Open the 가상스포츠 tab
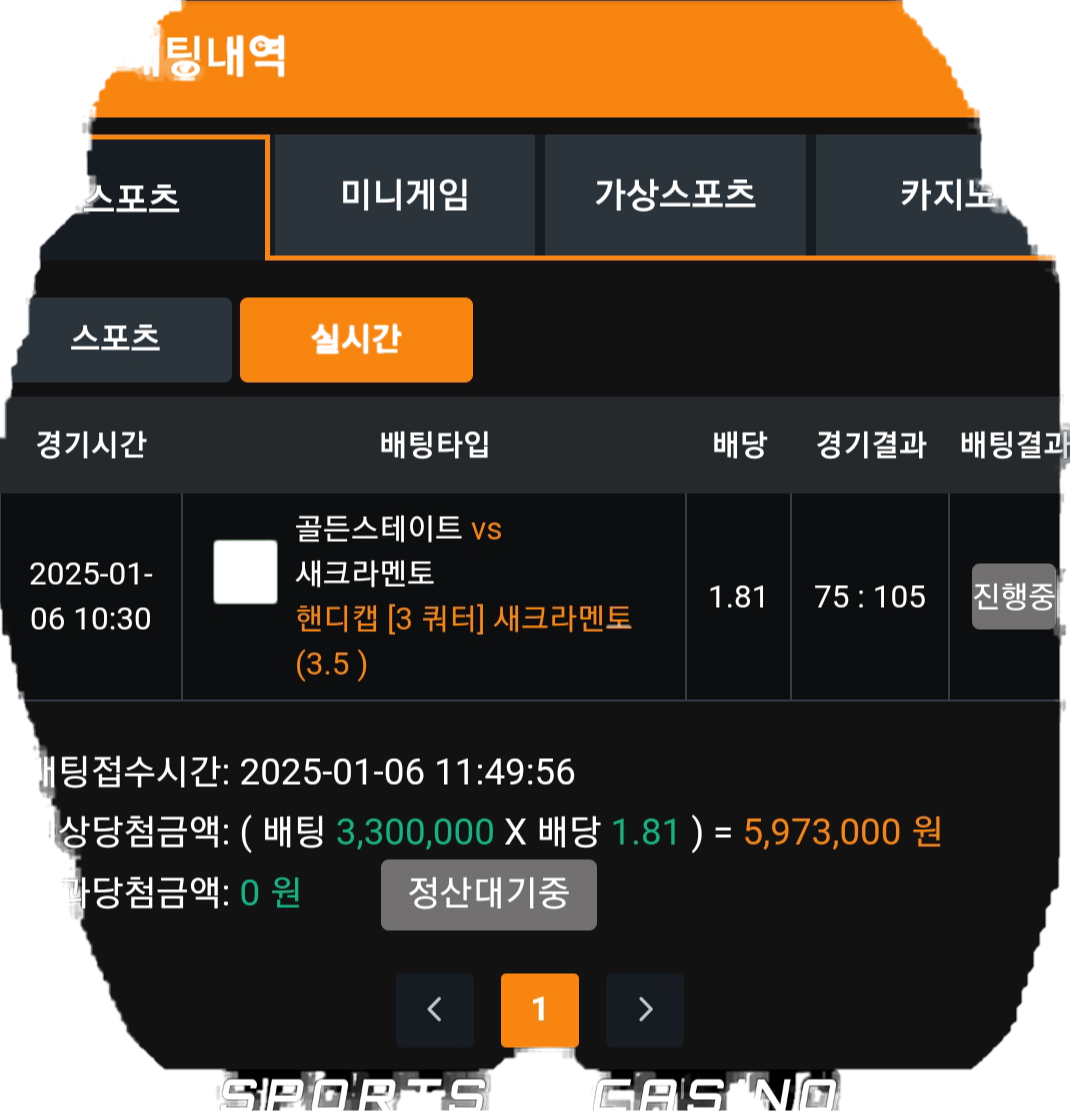Image resolution: width=1070 pixels, height=1111 pixels. [x=675, y=195]
